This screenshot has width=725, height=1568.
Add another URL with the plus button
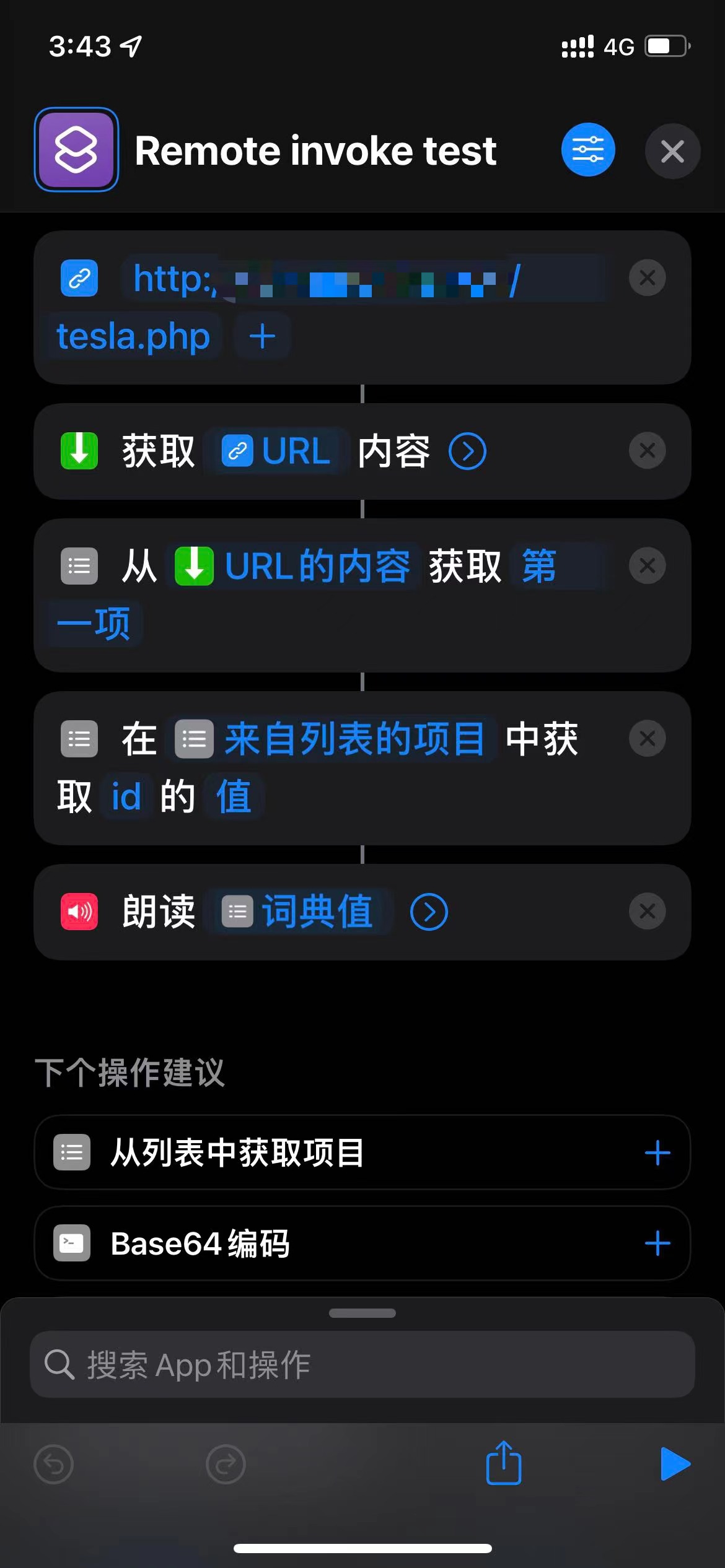pyautogui.click(x=262, y=336)
